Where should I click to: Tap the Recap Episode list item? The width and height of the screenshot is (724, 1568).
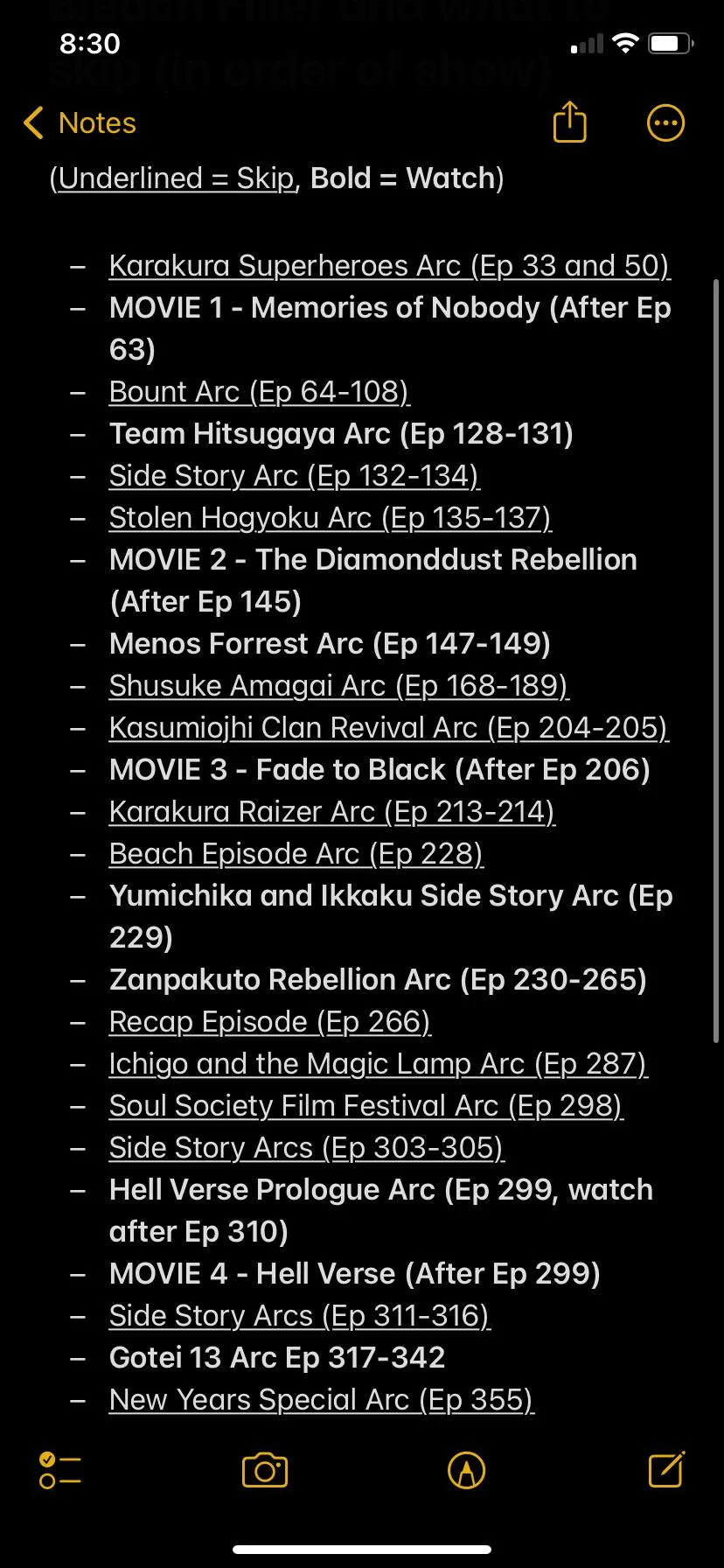point(269,1021)
